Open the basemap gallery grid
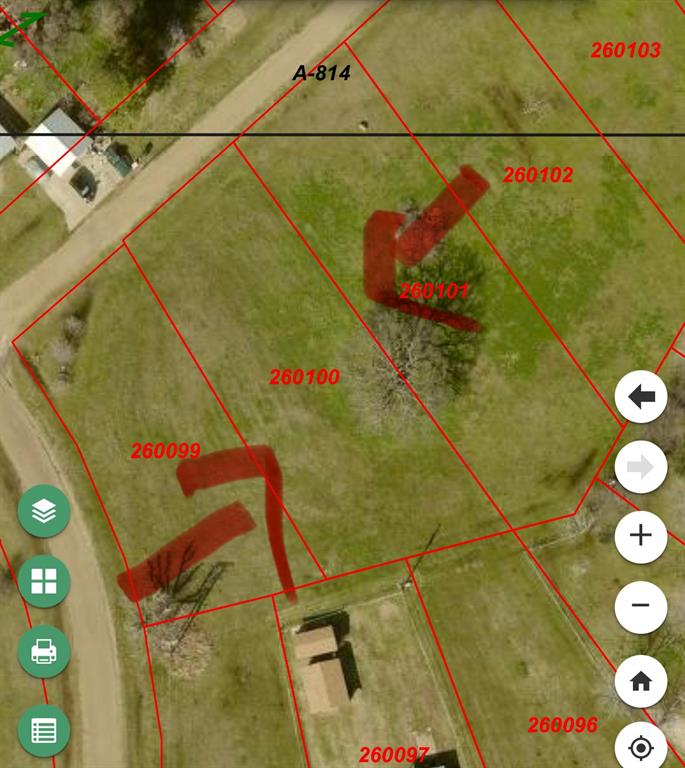 click(x=44, y=581)
